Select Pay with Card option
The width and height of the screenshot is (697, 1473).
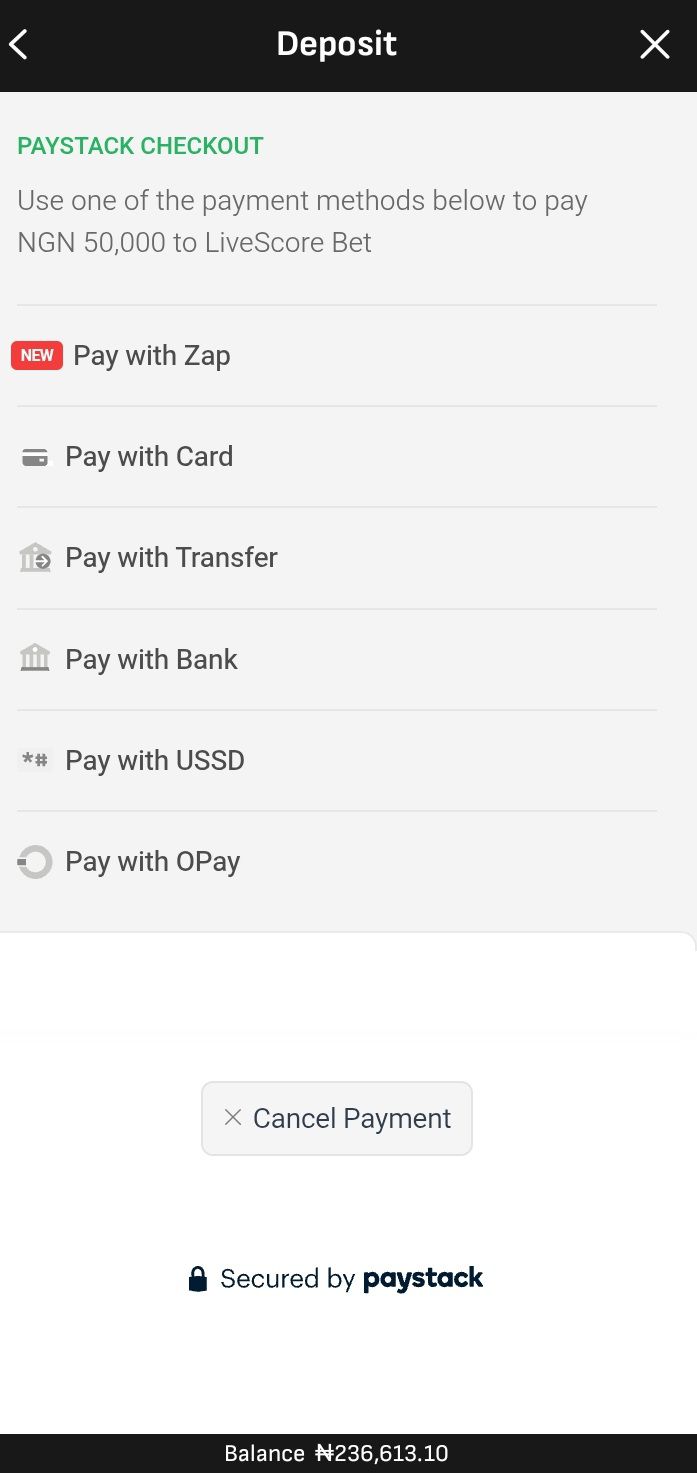click(x=149, y=457)
